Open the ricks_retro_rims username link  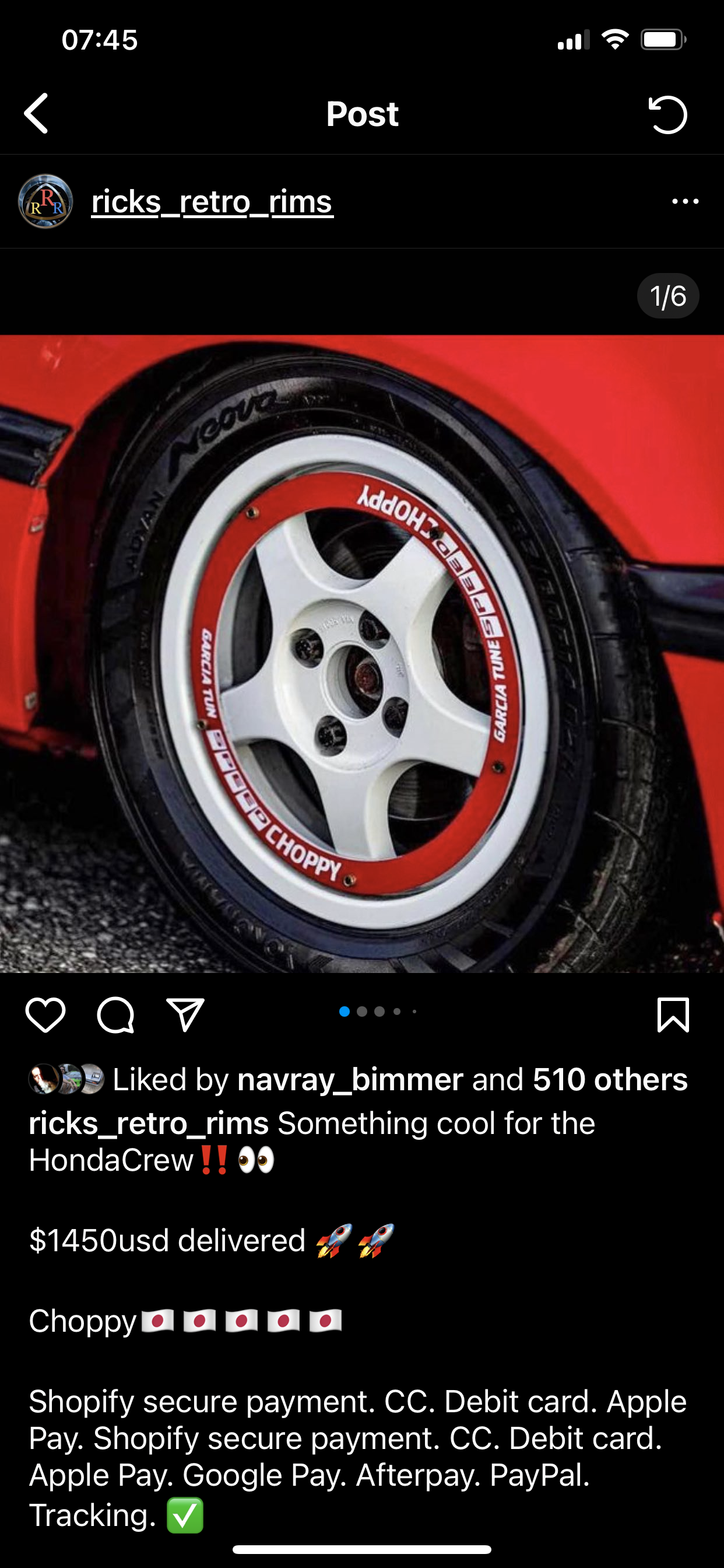tap(212, 201)
